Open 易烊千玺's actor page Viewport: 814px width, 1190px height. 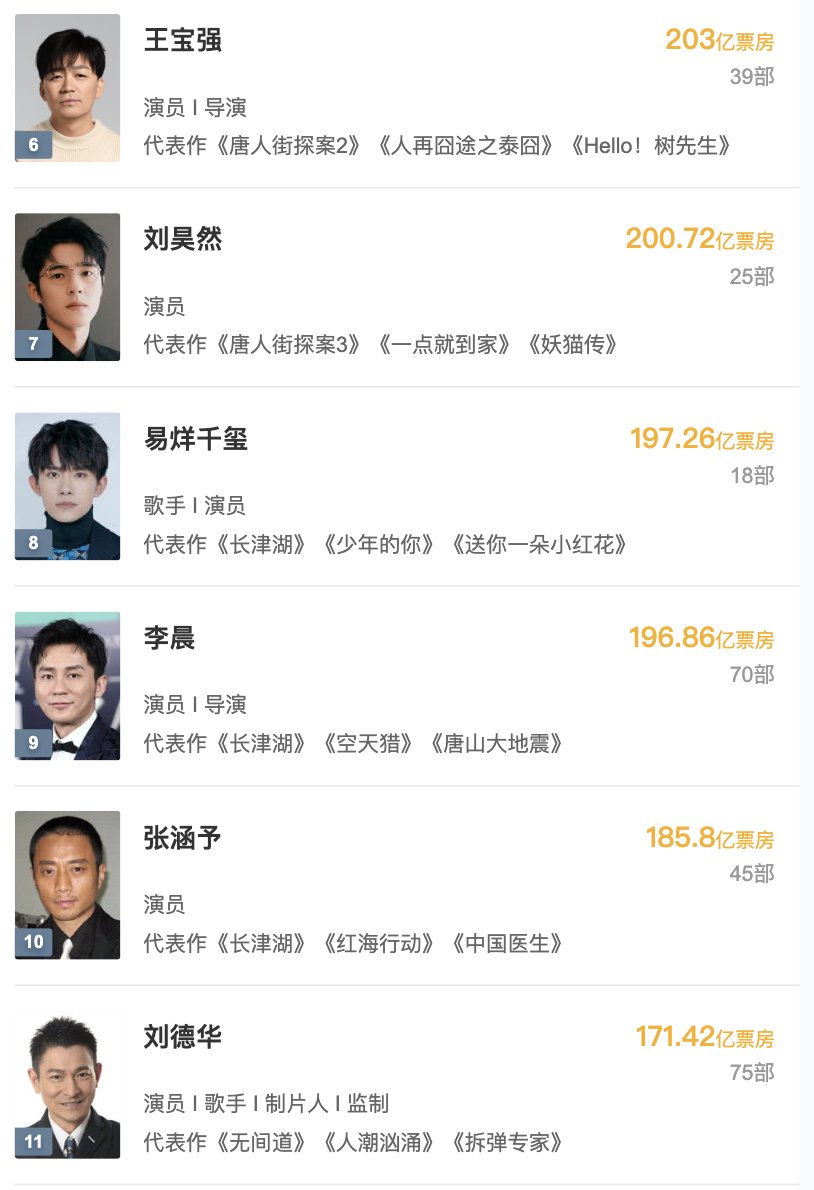click(197, 440)
